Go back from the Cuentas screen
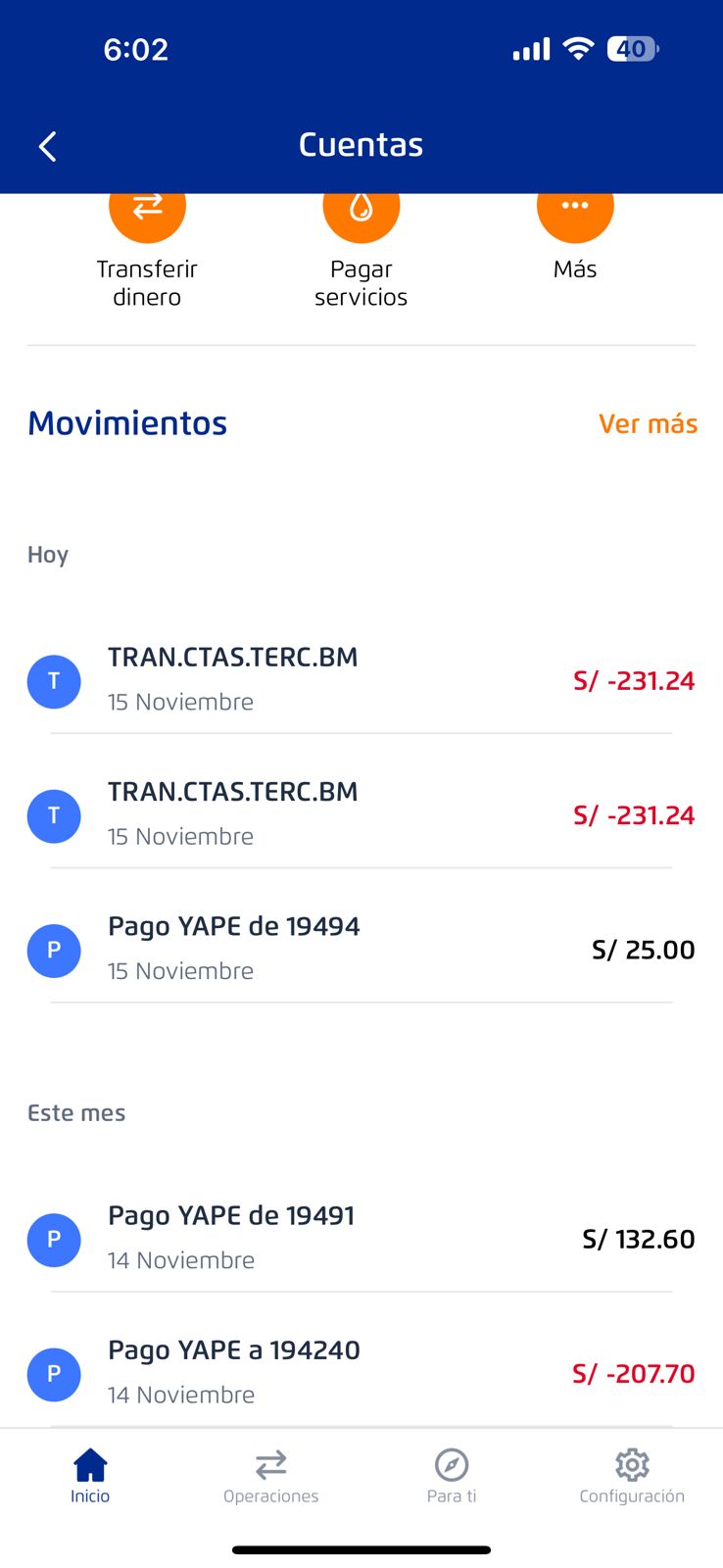Screen dimensions: 723x1568 click(47, 146)
